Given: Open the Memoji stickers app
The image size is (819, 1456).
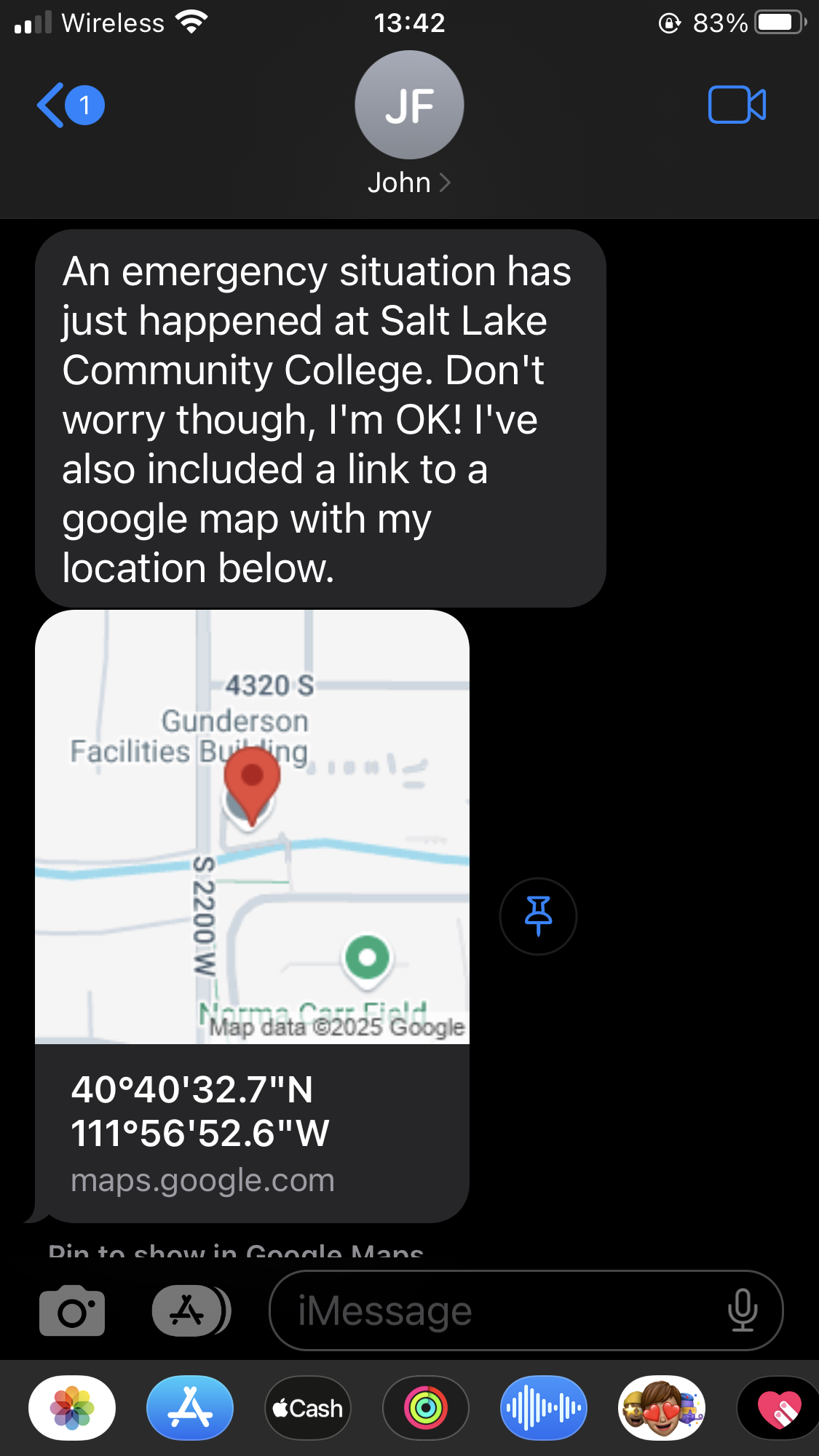Looking at the screenshot, I should [x=662, y=1408].
